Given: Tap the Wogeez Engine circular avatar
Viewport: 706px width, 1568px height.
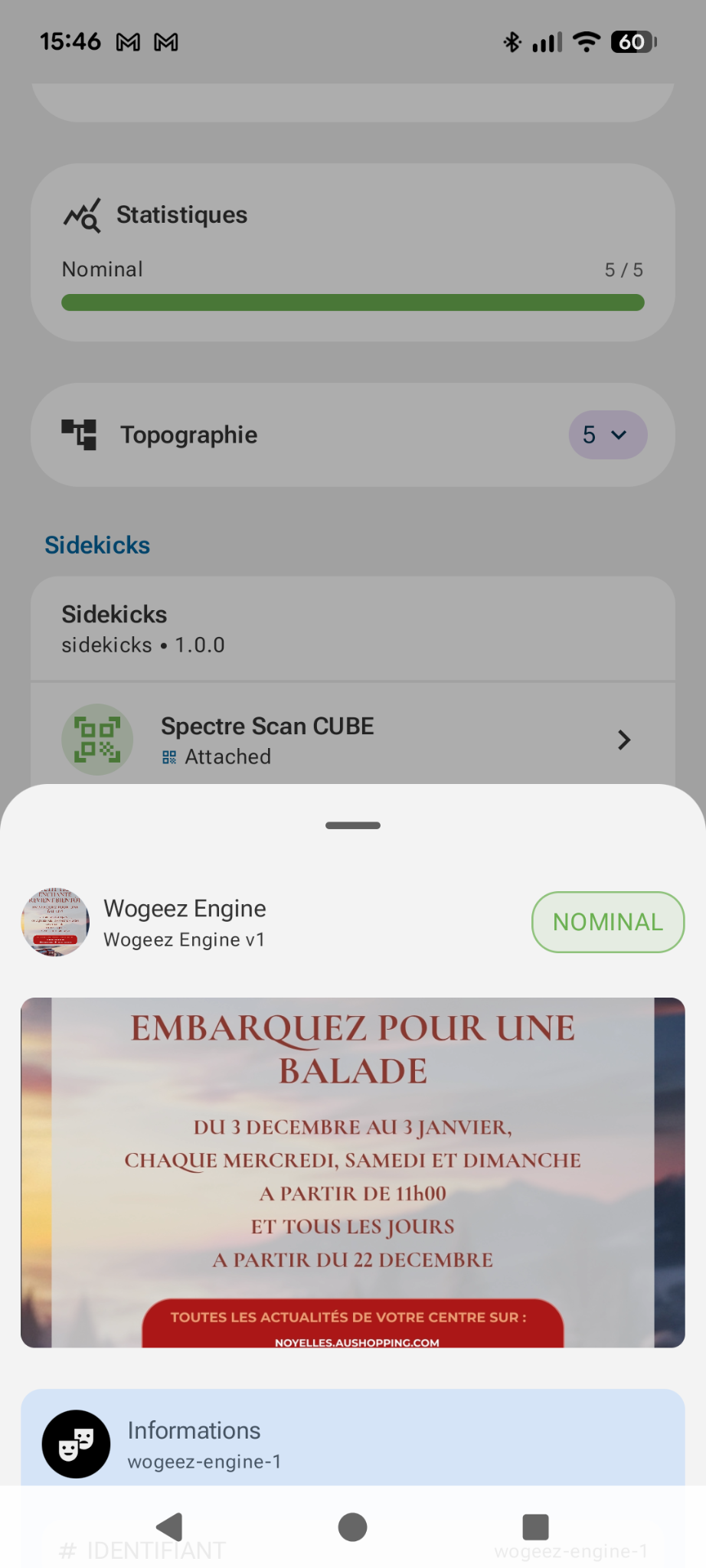Looking at the screenshot, I should 54,923.
